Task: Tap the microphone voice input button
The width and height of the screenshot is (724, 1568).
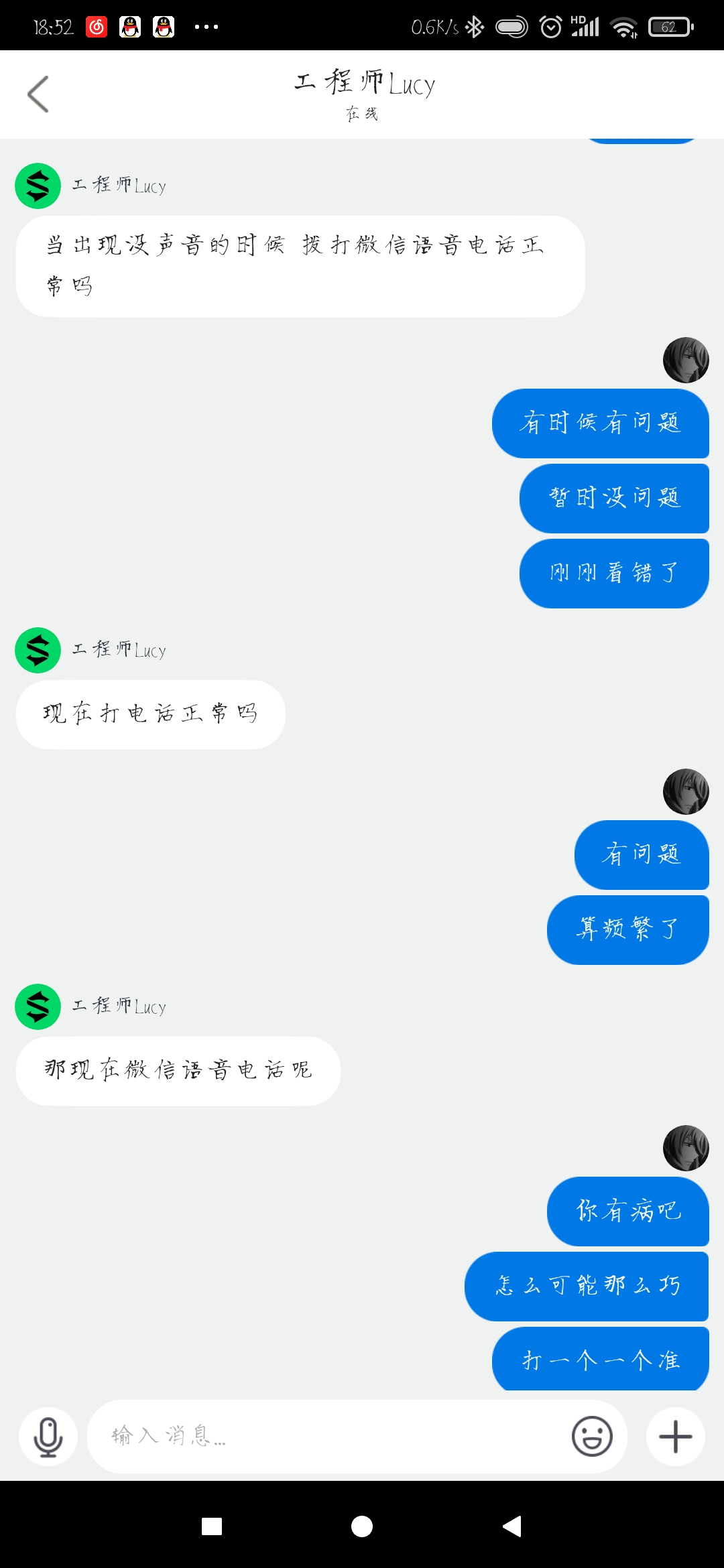Action: pyautogui.click(x=48, y=1437)
